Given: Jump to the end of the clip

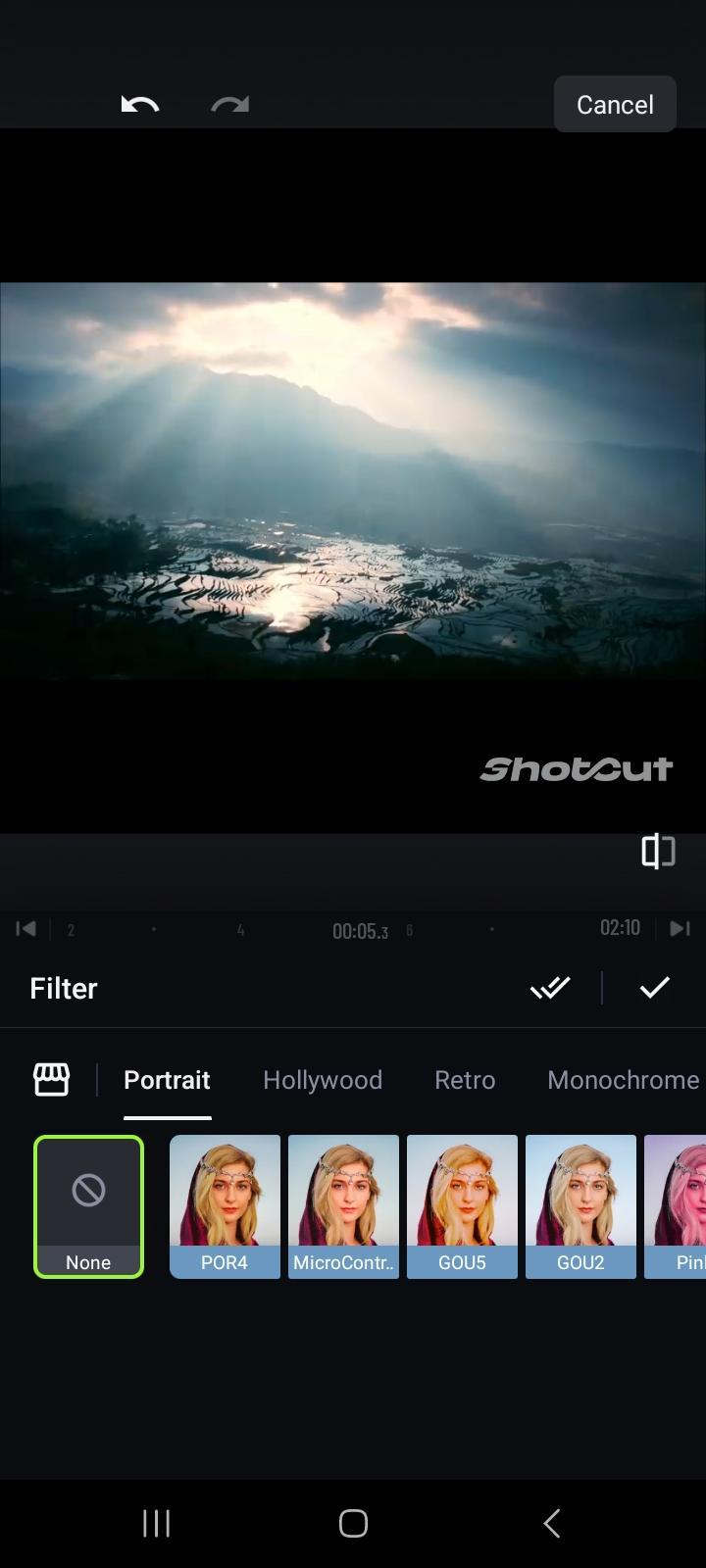Looking at the screenshot, I should click(x=680, y=928).
